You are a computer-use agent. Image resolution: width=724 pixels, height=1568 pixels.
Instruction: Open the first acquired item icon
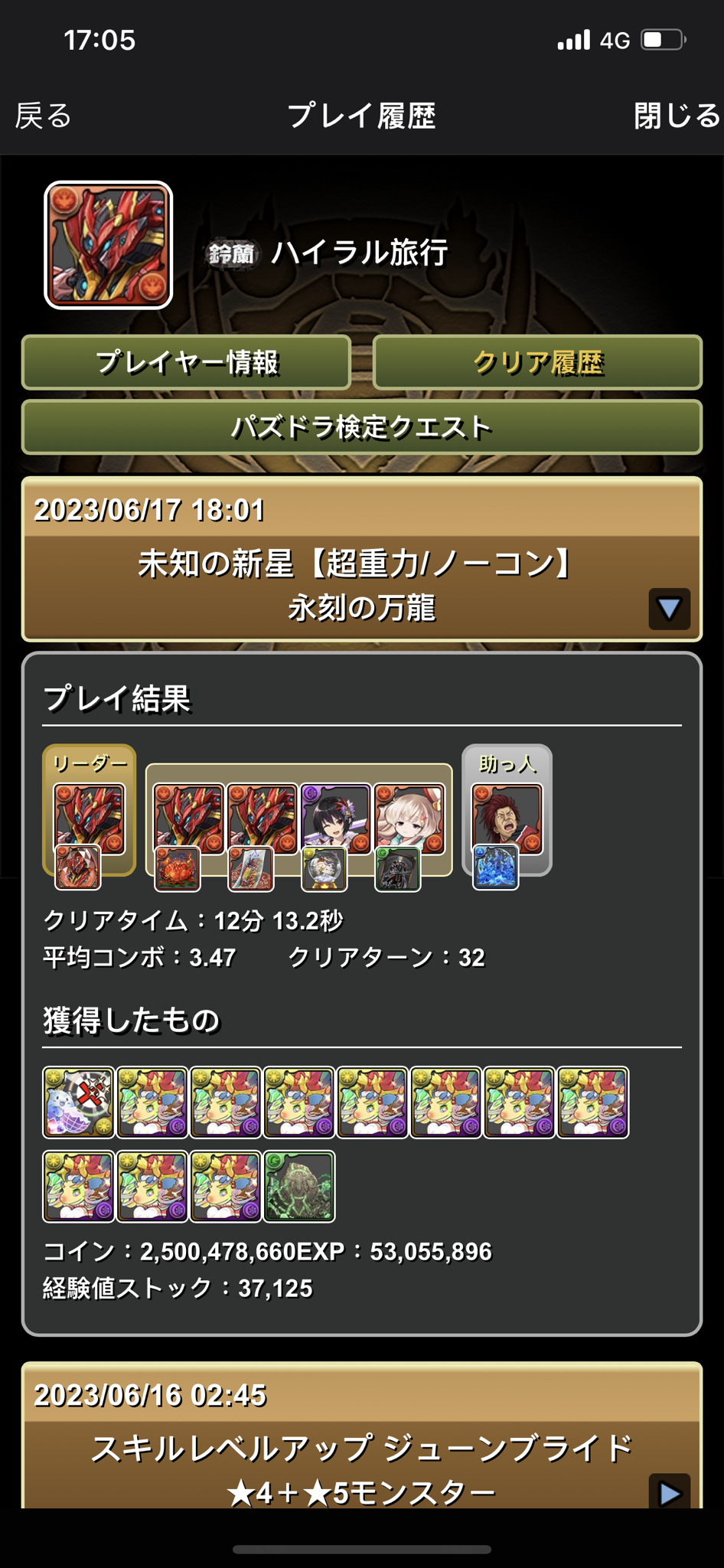pyautogui.click(x=78, y=1102)
